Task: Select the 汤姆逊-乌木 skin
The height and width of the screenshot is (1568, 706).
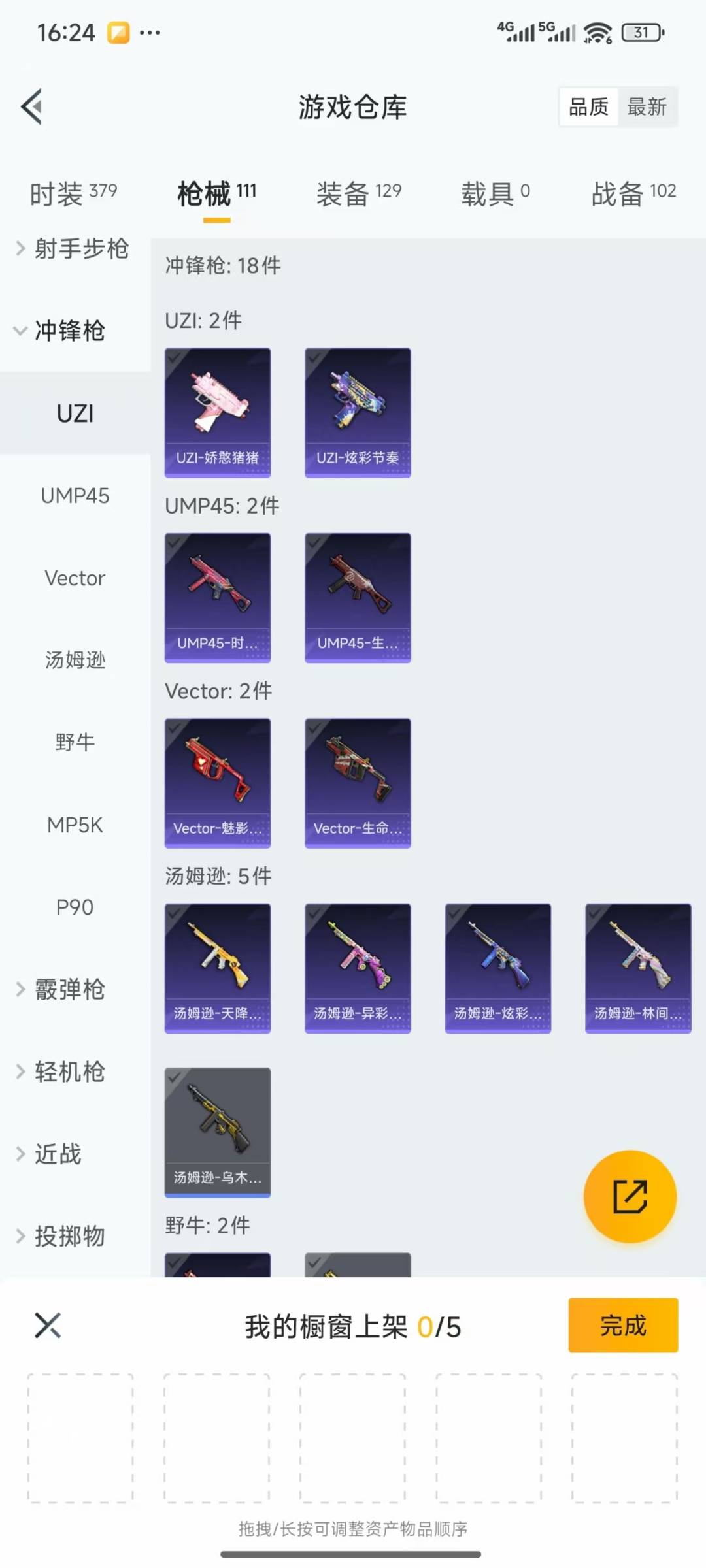Action: pos(218,1132)
